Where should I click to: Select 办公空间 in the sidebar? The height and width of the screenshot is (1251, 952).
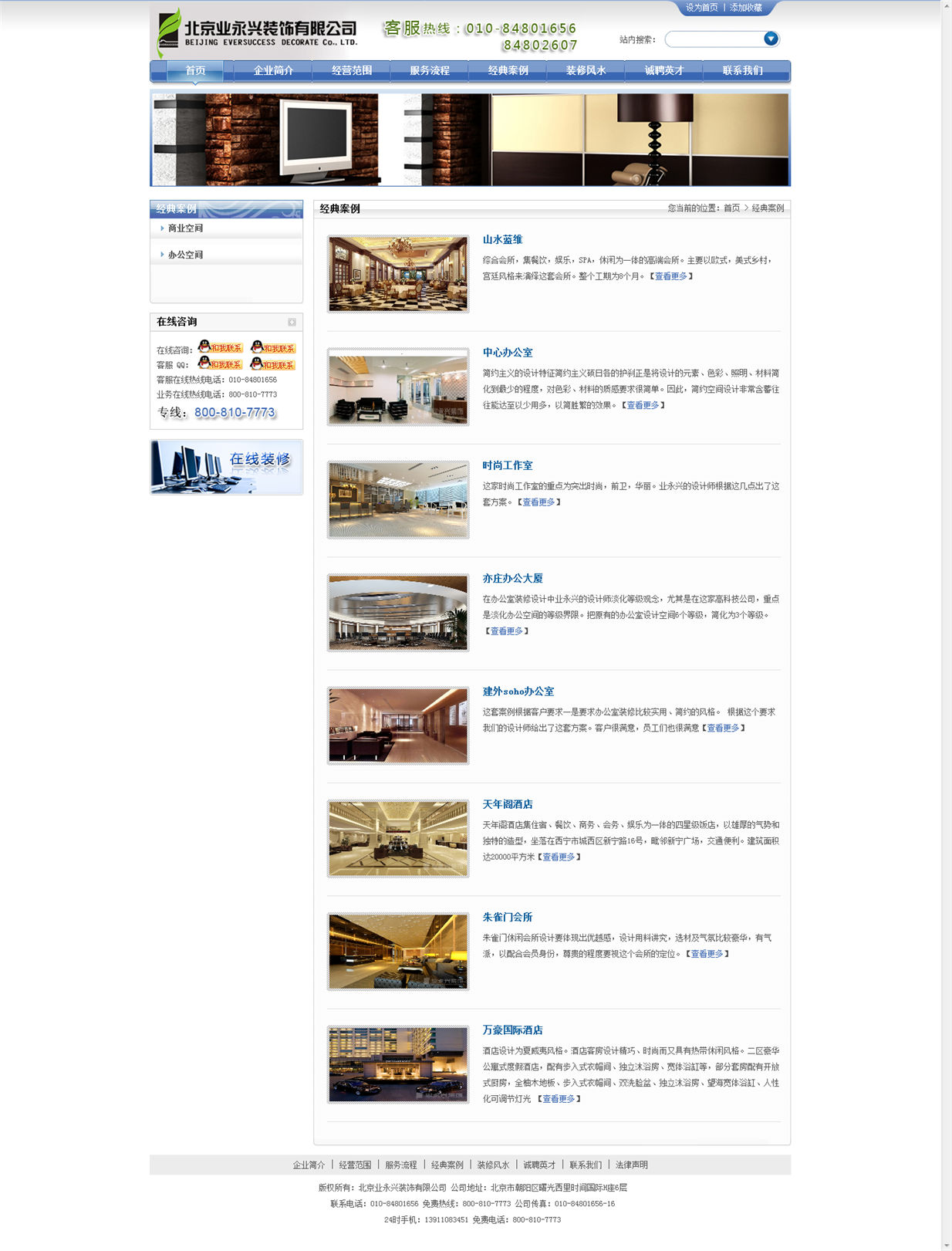click(185, 255)
